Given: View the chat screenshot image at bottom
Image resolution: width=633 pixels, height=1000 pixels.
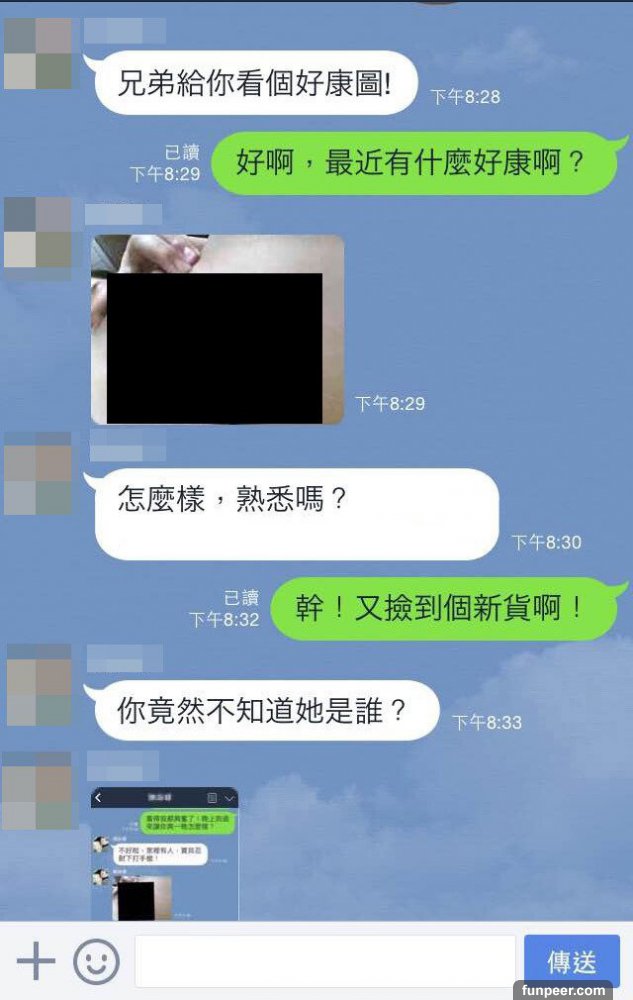Looking at the screenshot, I should [164, 853].
